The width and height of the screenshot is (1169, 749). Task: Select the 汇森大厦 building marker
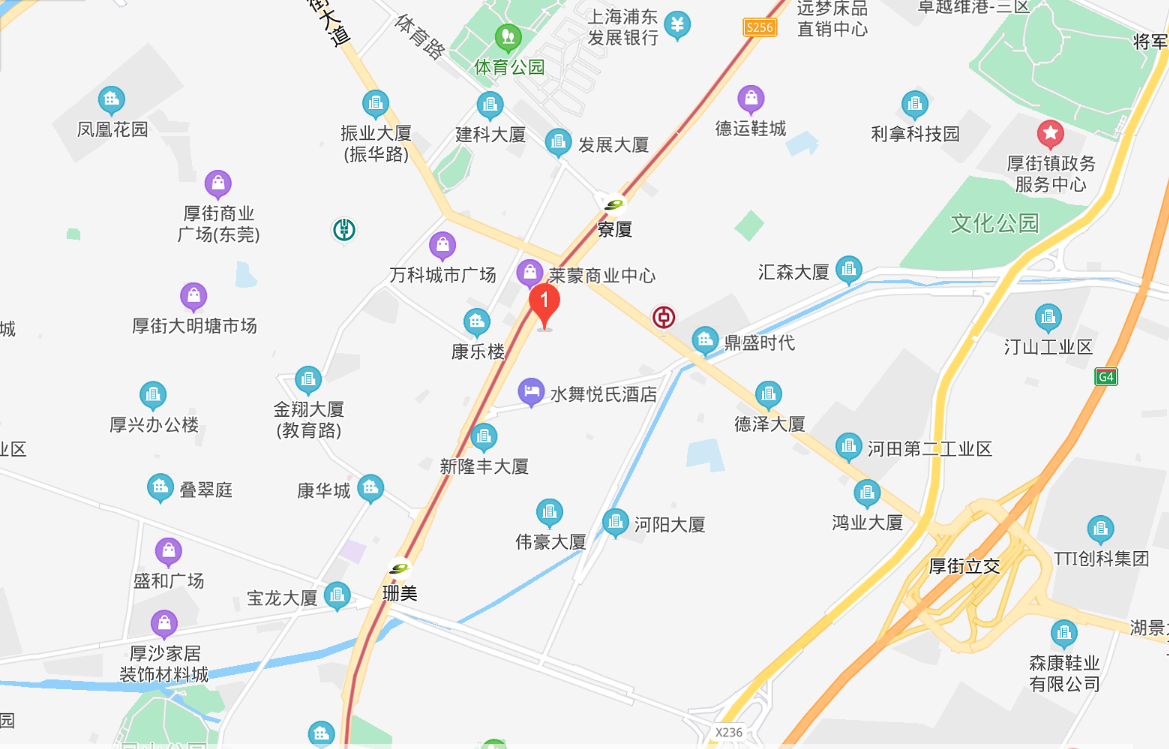coord(849,269)
